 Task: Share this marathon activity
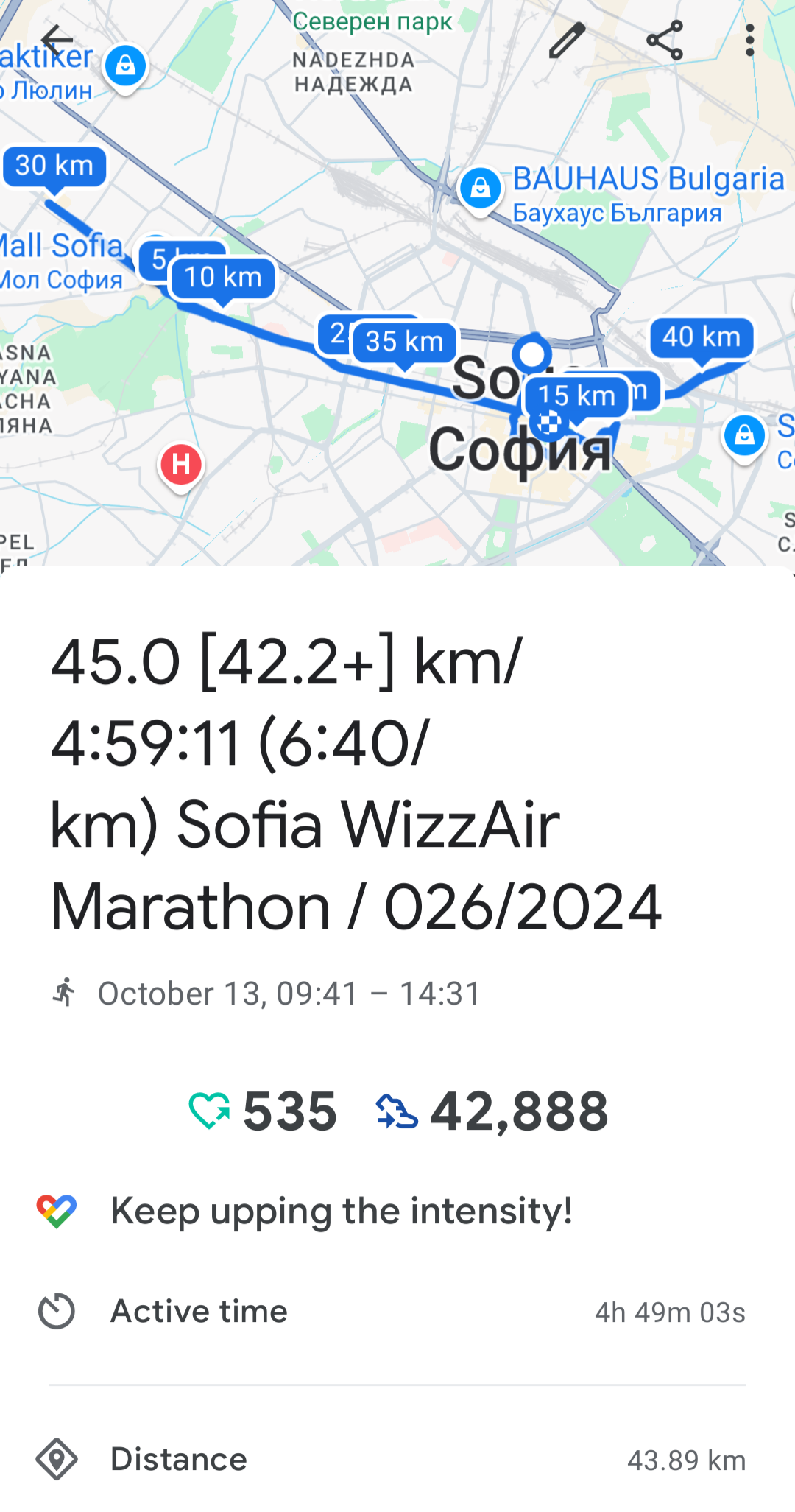pyautogui.click(x=665, y=40)
